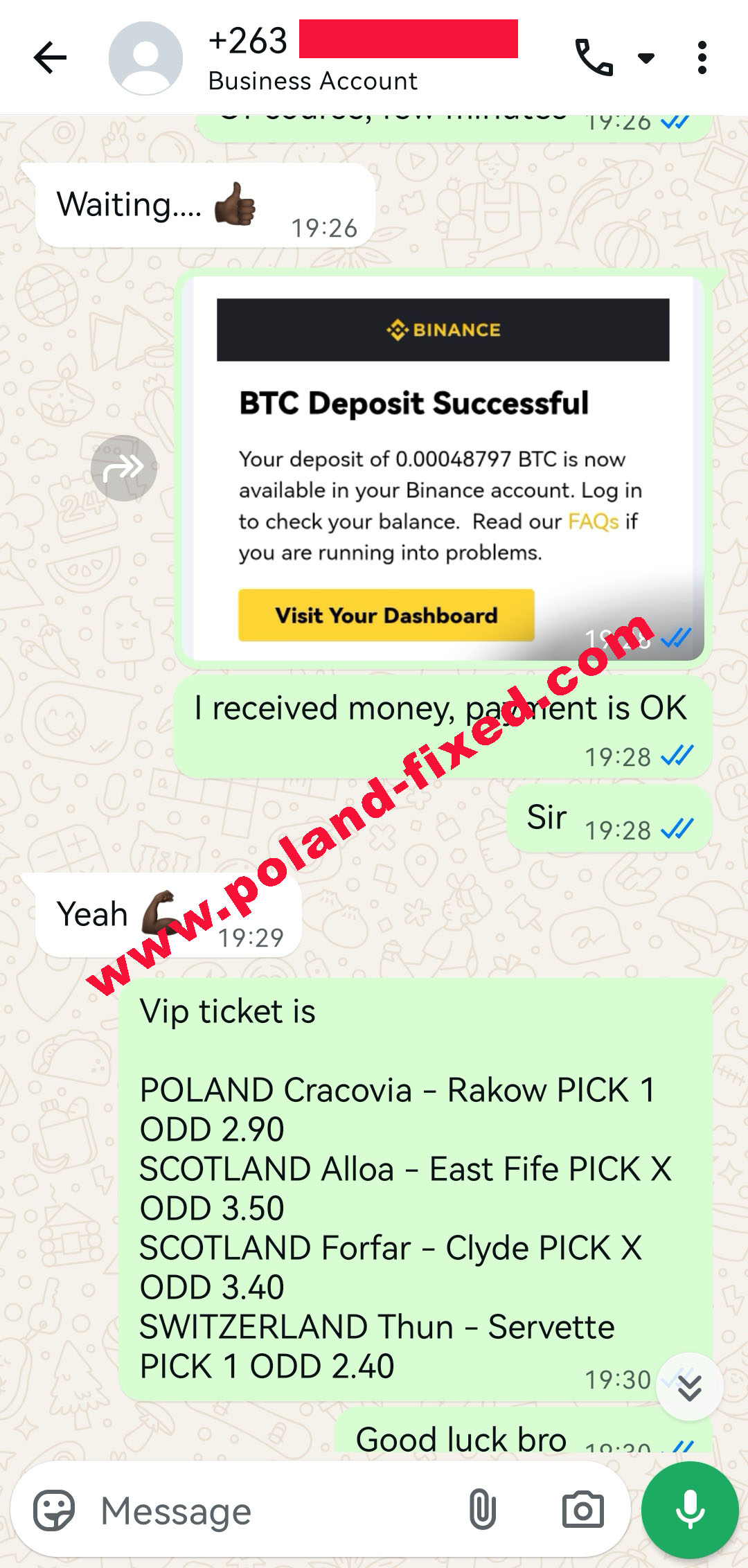This screenshot has height=1568, width=748.
Task: Attach a file with the paperclip
Action: click(x=482, y=1511)
